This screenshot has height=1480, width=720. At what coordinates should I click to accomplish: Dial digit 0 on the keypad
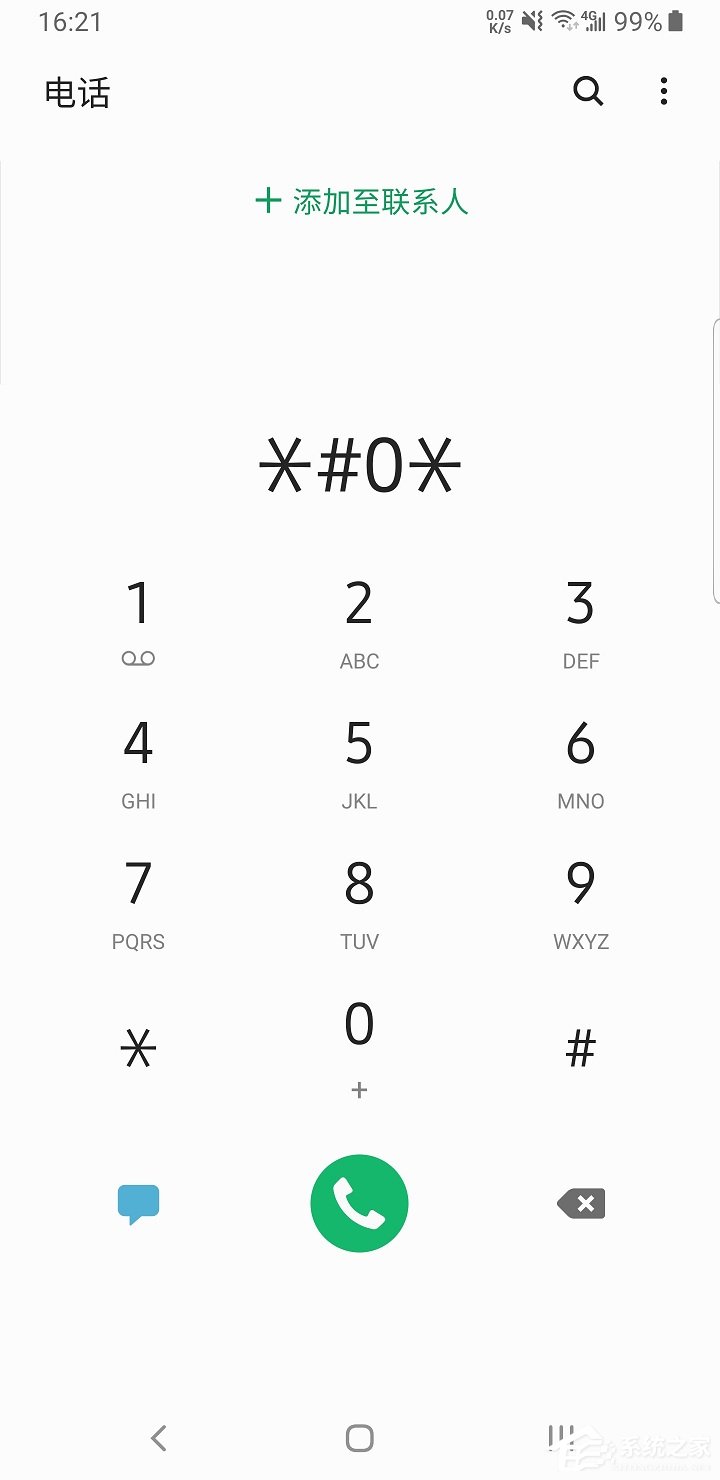(x=359, y=1045)
